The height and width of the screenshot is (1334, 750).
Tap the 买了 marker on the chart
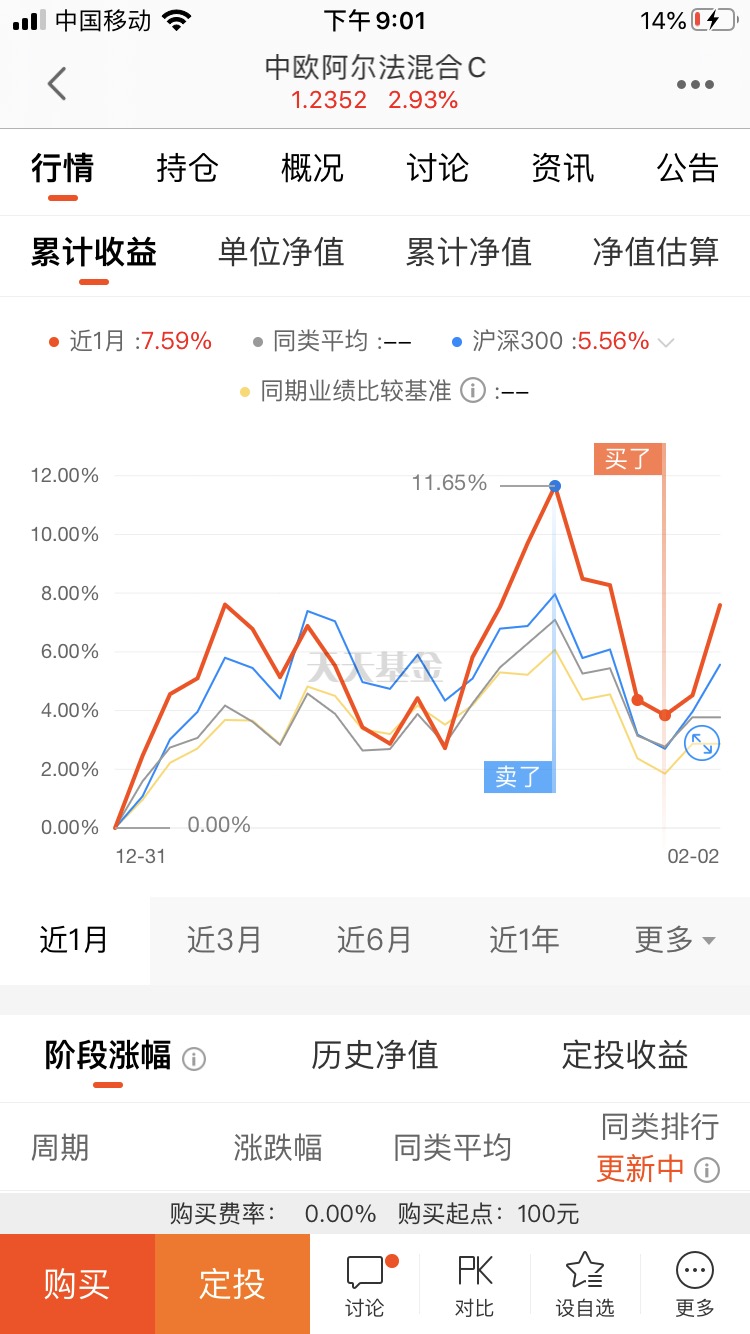click(x=627, y=459)
